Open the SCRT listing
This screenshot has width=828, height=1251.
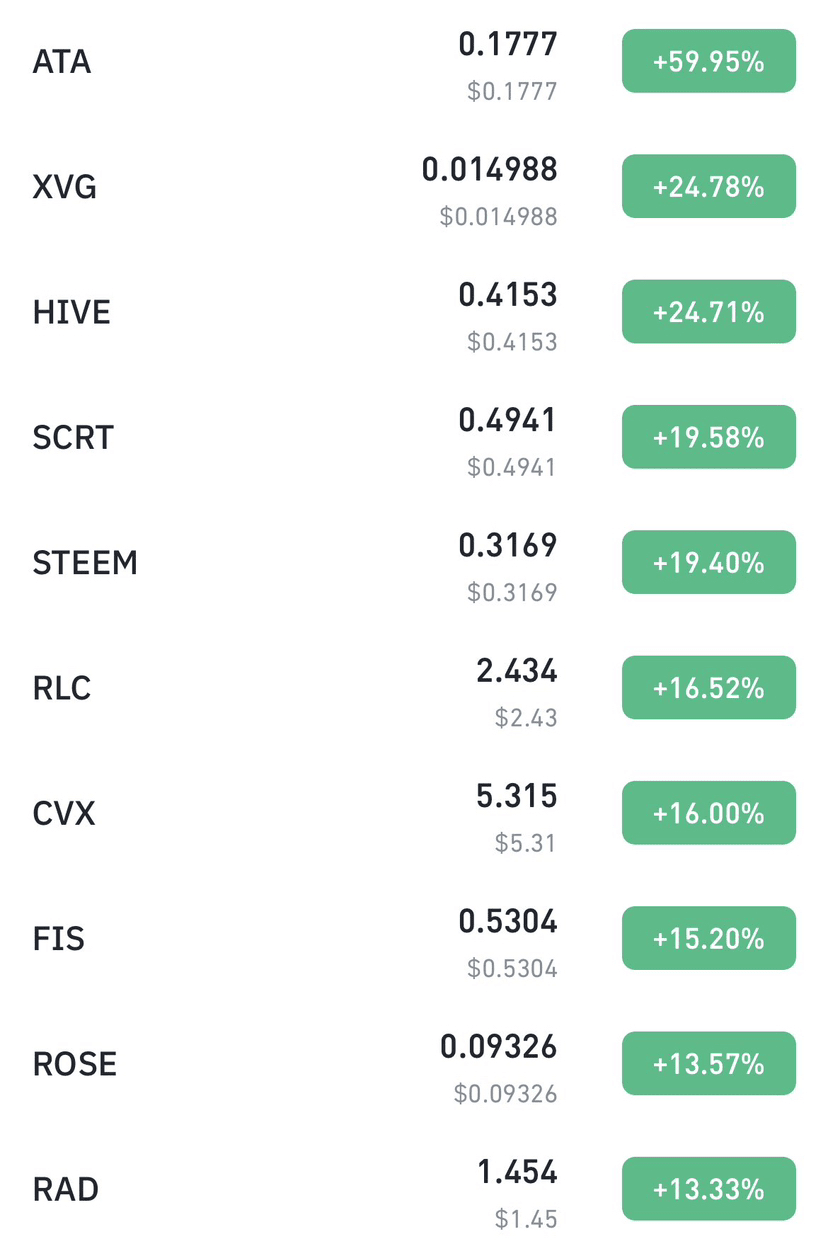[73, 438]
